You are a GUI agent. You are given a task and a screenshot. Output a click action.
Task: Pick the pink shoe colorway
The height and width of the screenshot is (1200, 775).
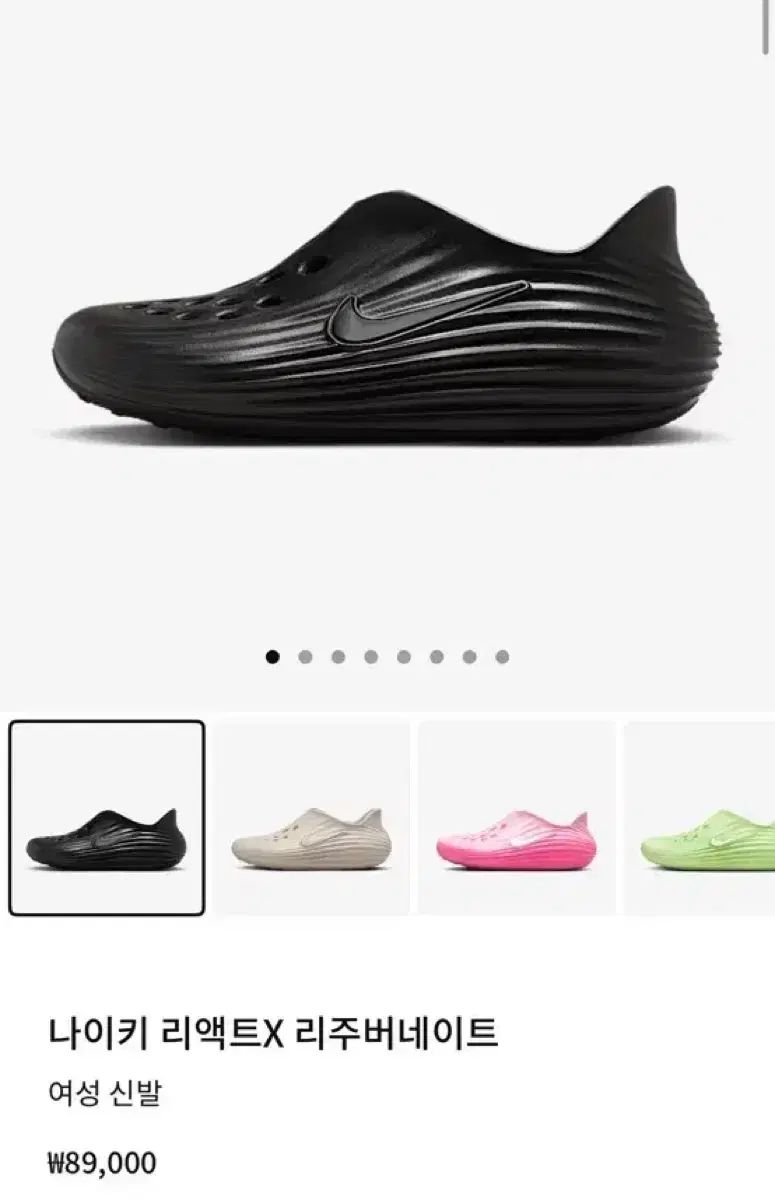click(x=516, y=817)
